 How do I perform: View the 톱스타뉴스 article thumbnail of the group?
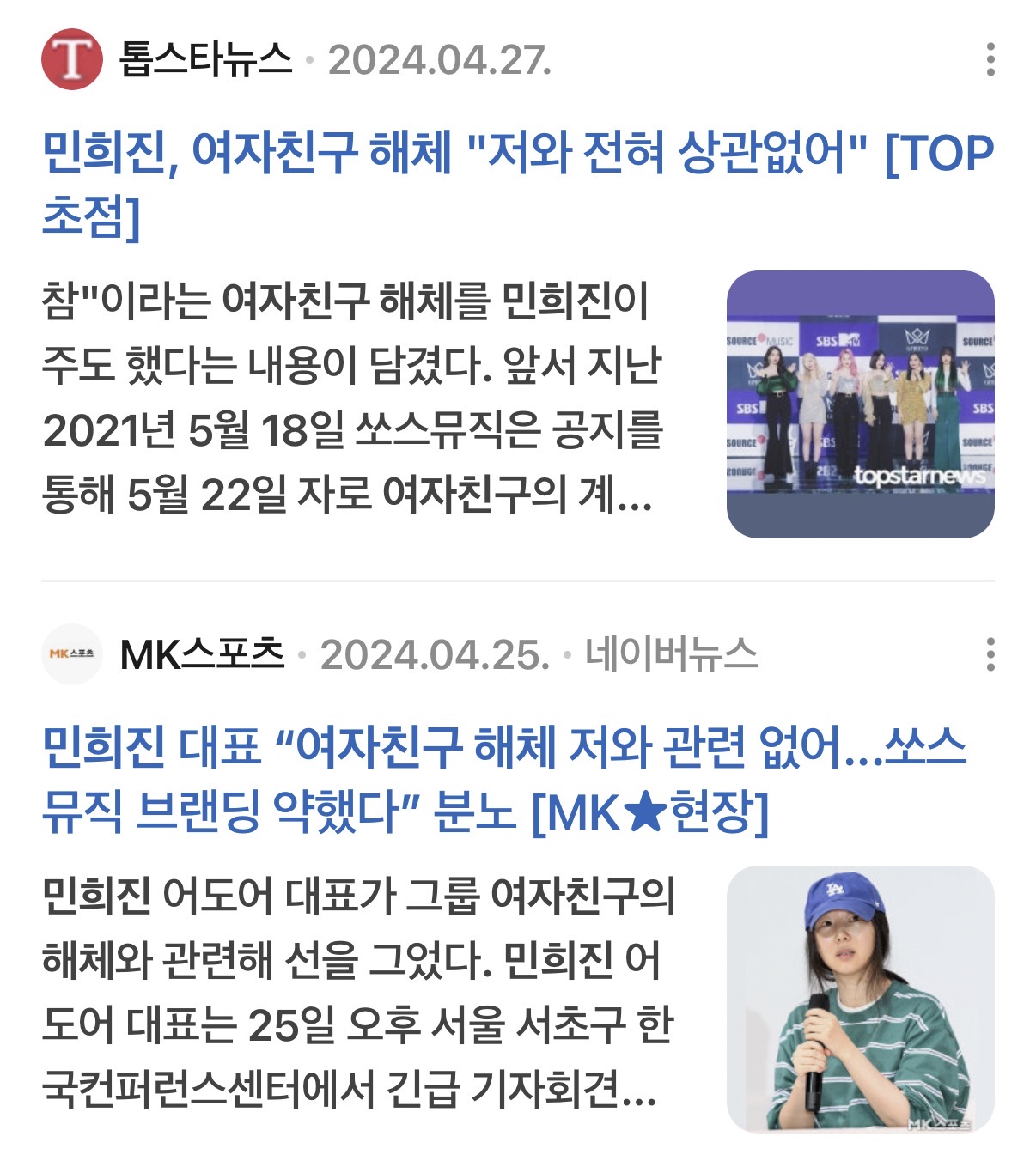coord(860,404)
